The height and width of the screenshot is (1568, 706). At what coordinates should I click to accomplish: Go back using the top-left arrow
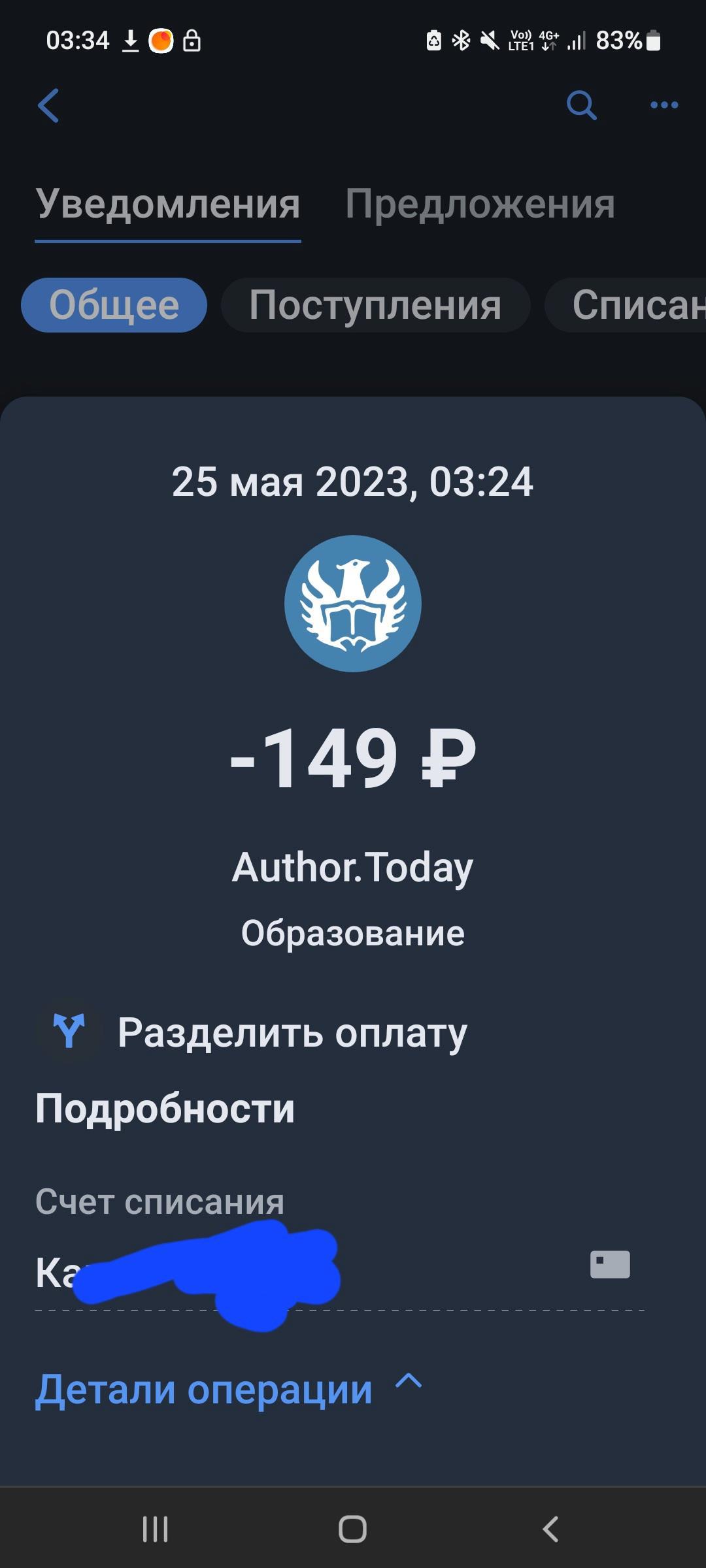[49, 105]
